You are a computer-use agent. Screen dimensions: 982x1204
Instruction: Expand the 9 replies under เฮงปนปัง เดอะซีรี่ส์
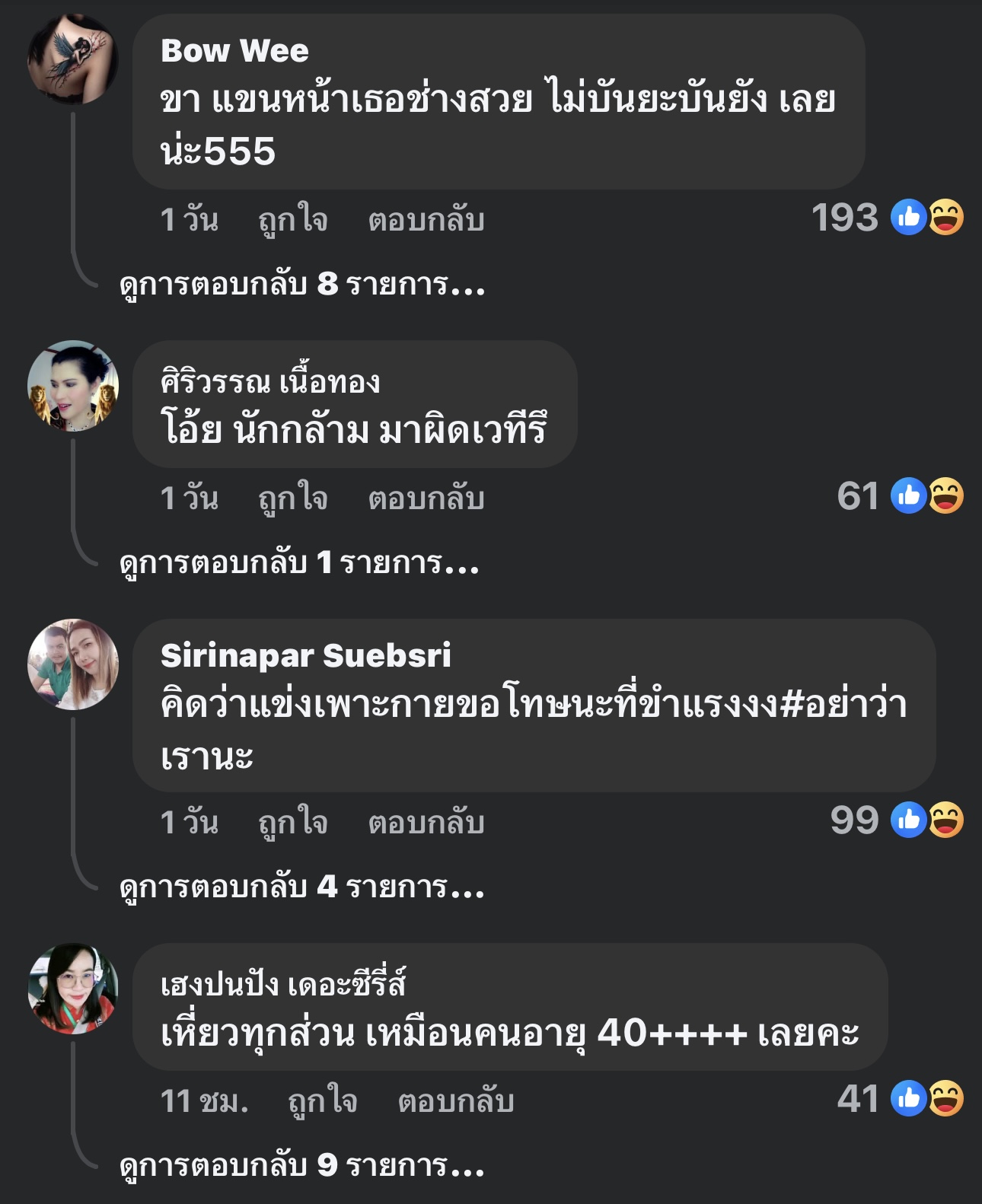302,1166
